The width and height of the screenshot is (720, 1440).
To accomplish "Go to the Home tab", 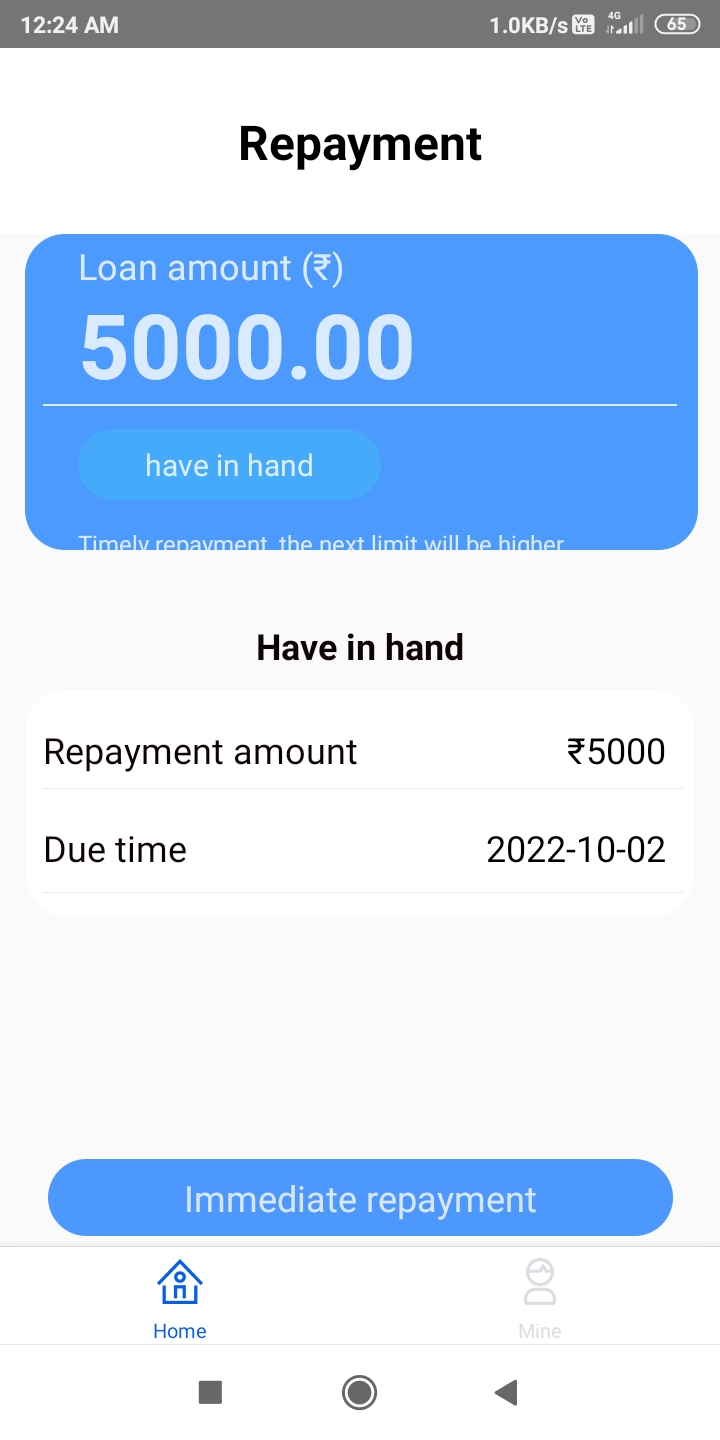I will click(180, 1298).
